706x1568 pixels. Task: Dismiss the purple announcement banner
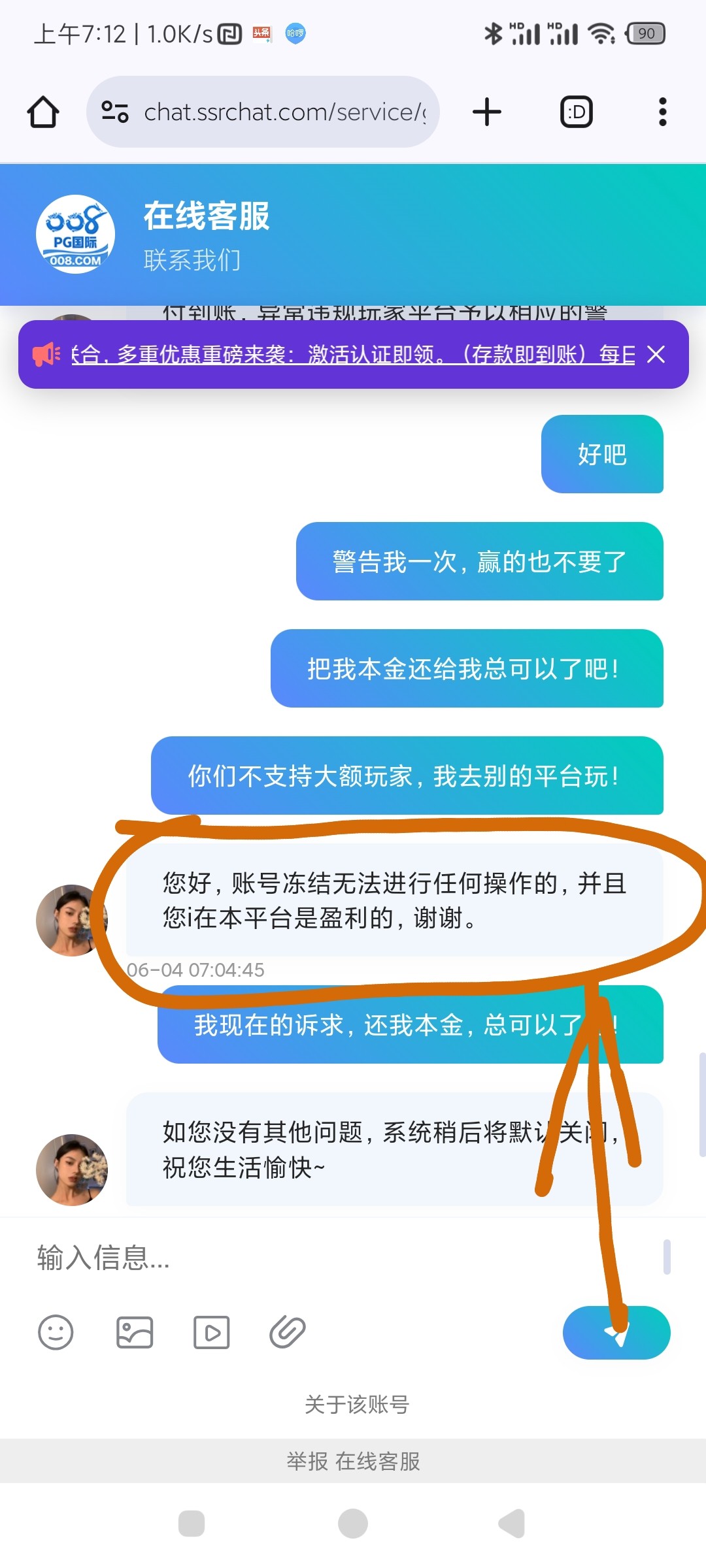[656, 355]
